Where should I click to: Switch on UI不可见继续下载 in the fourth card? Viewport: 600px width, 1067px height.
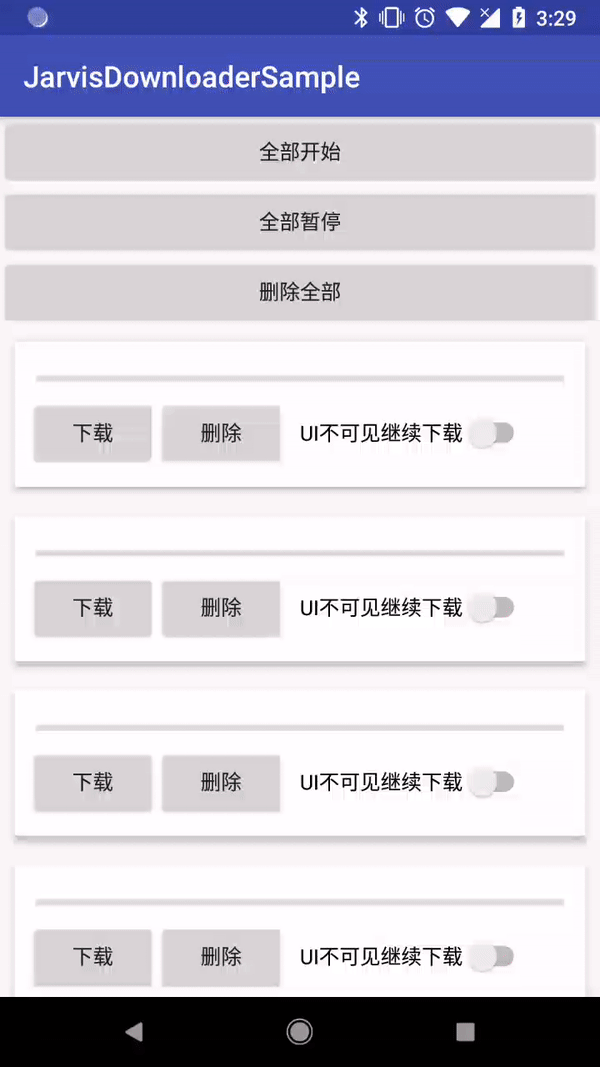click(492, 957)
